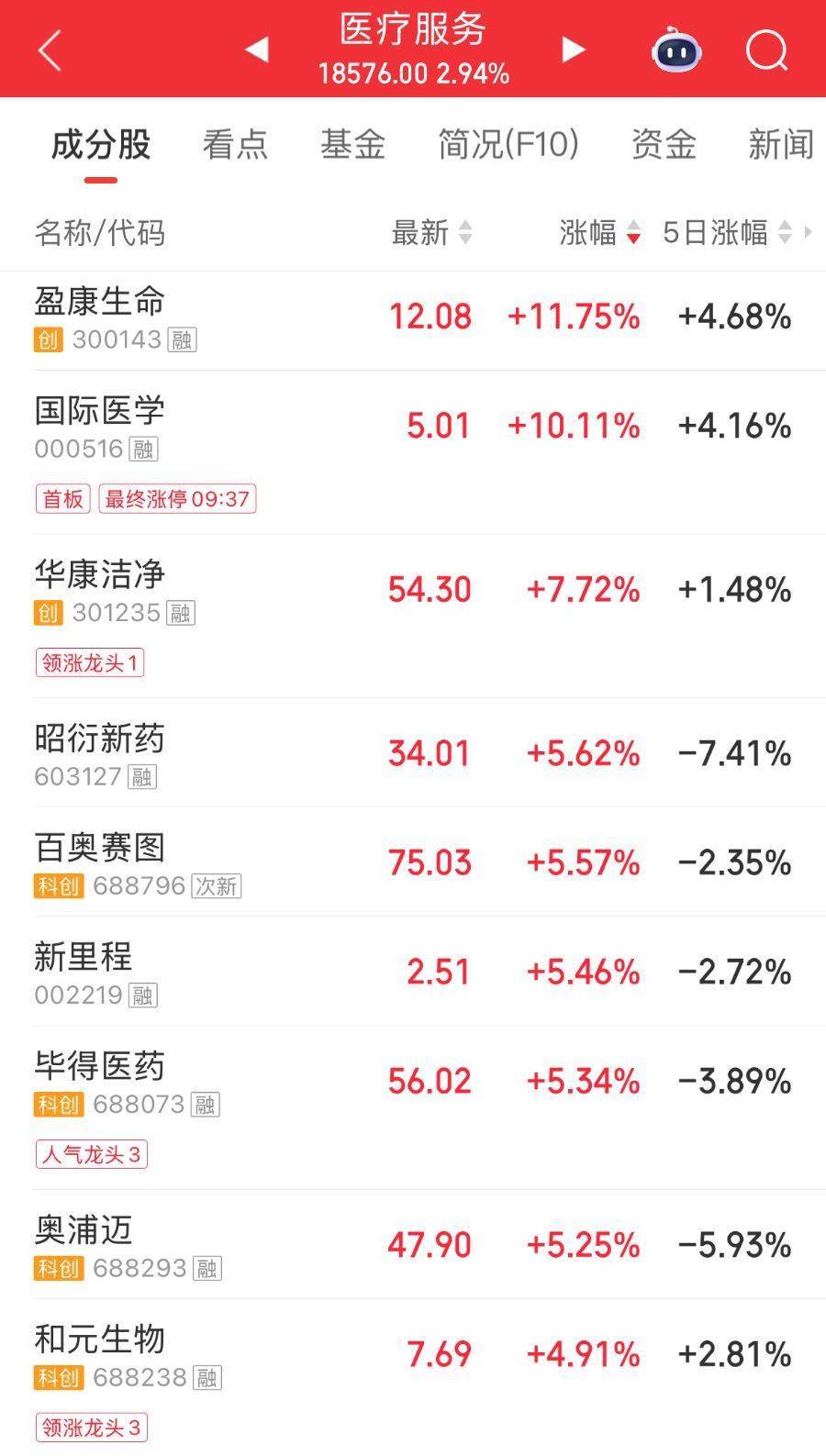This screenshot has width=826, height=1456.
Task: Open the 简况(F10) tab
Action: [x=508, y=145]
